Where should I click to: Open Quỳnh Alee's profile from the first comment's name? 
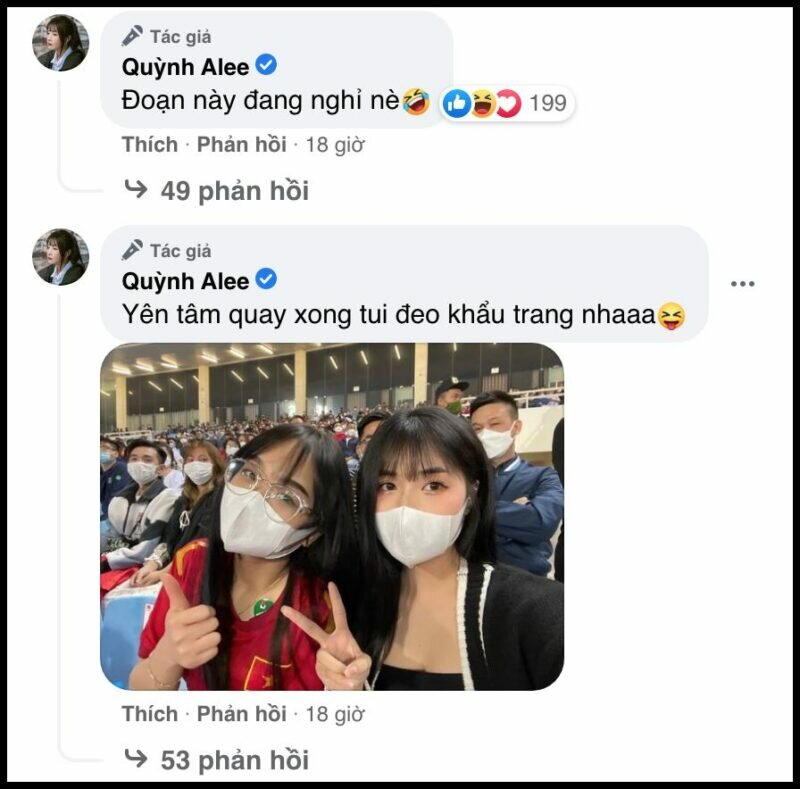[x=186, y=67]
